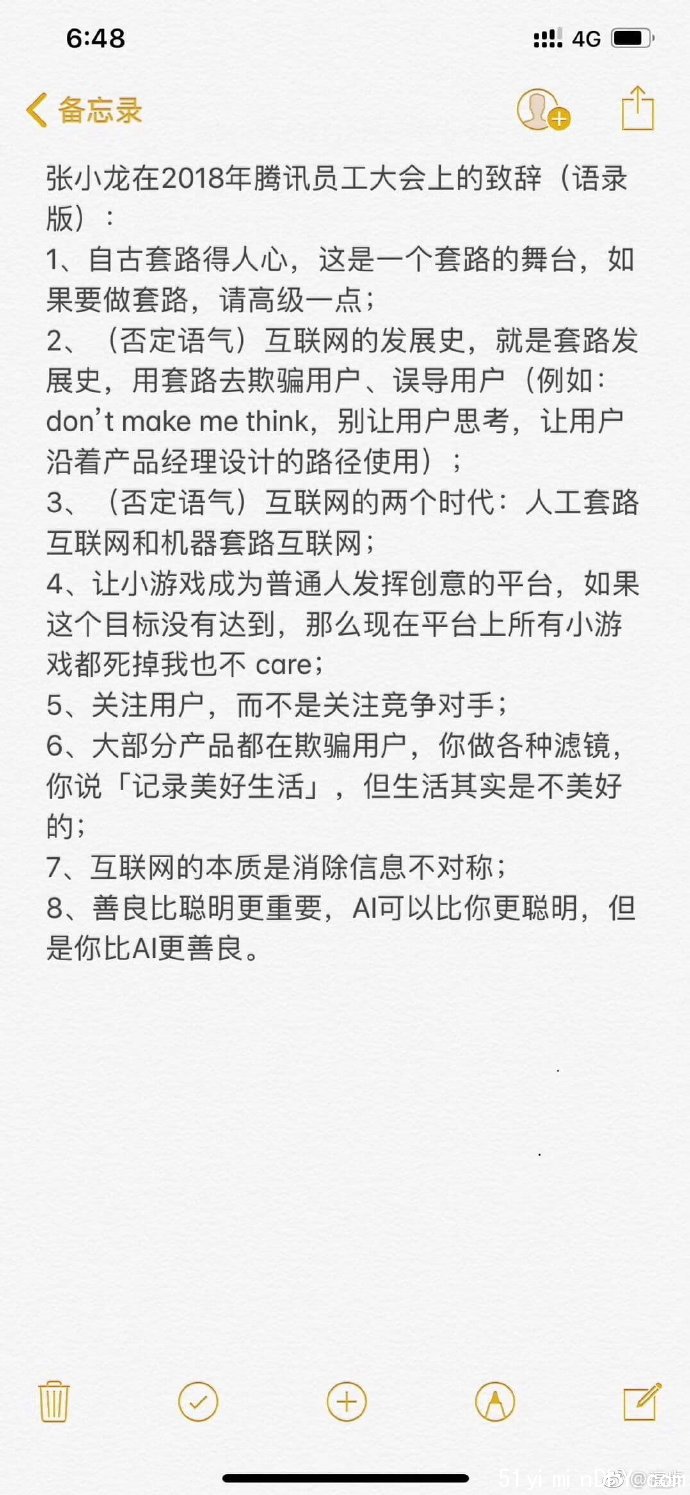690x1495 pixels.
Task: Add people to this note
Action: click(x=543, y=110)
